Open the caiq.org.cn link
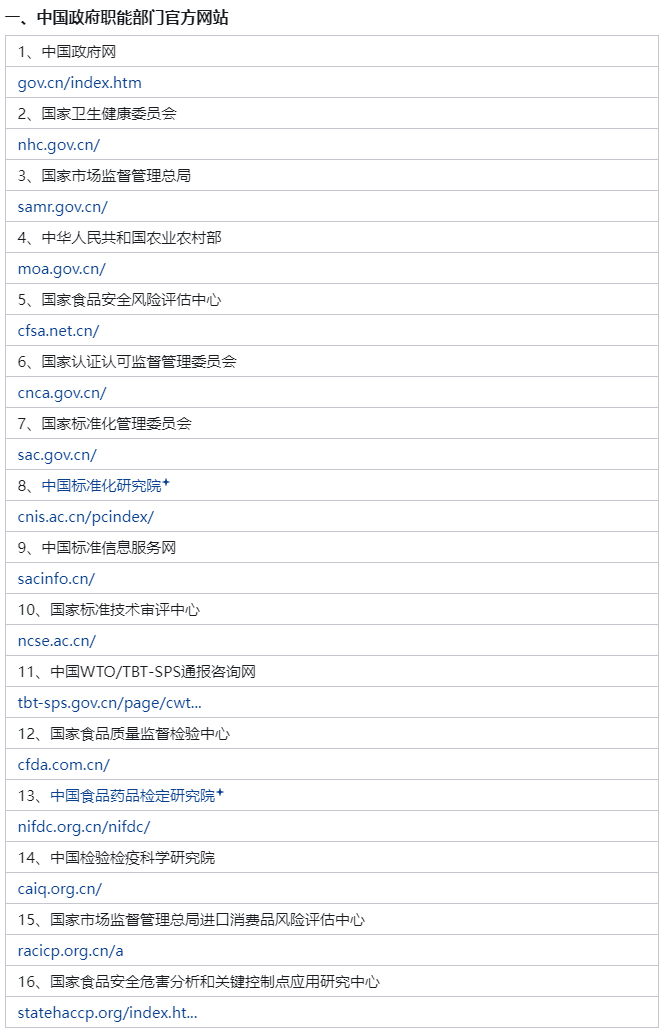 pos(59,889)
